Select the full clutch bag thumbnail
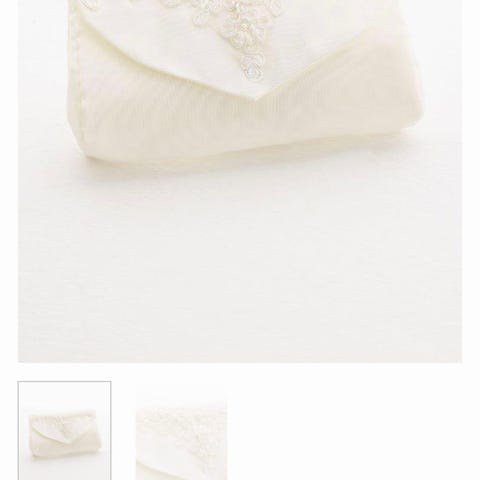 64,430
